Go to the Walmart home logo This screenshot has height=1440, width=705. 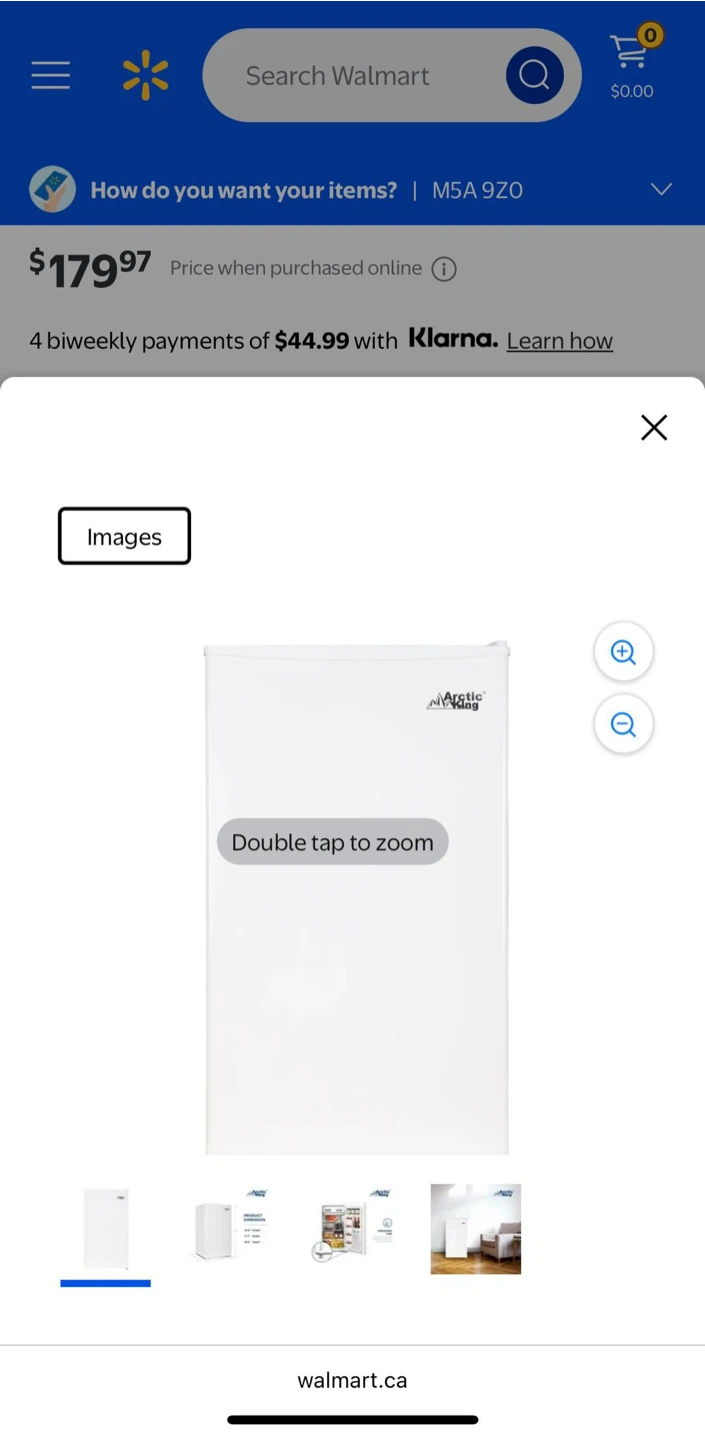[x=146, y=76]
